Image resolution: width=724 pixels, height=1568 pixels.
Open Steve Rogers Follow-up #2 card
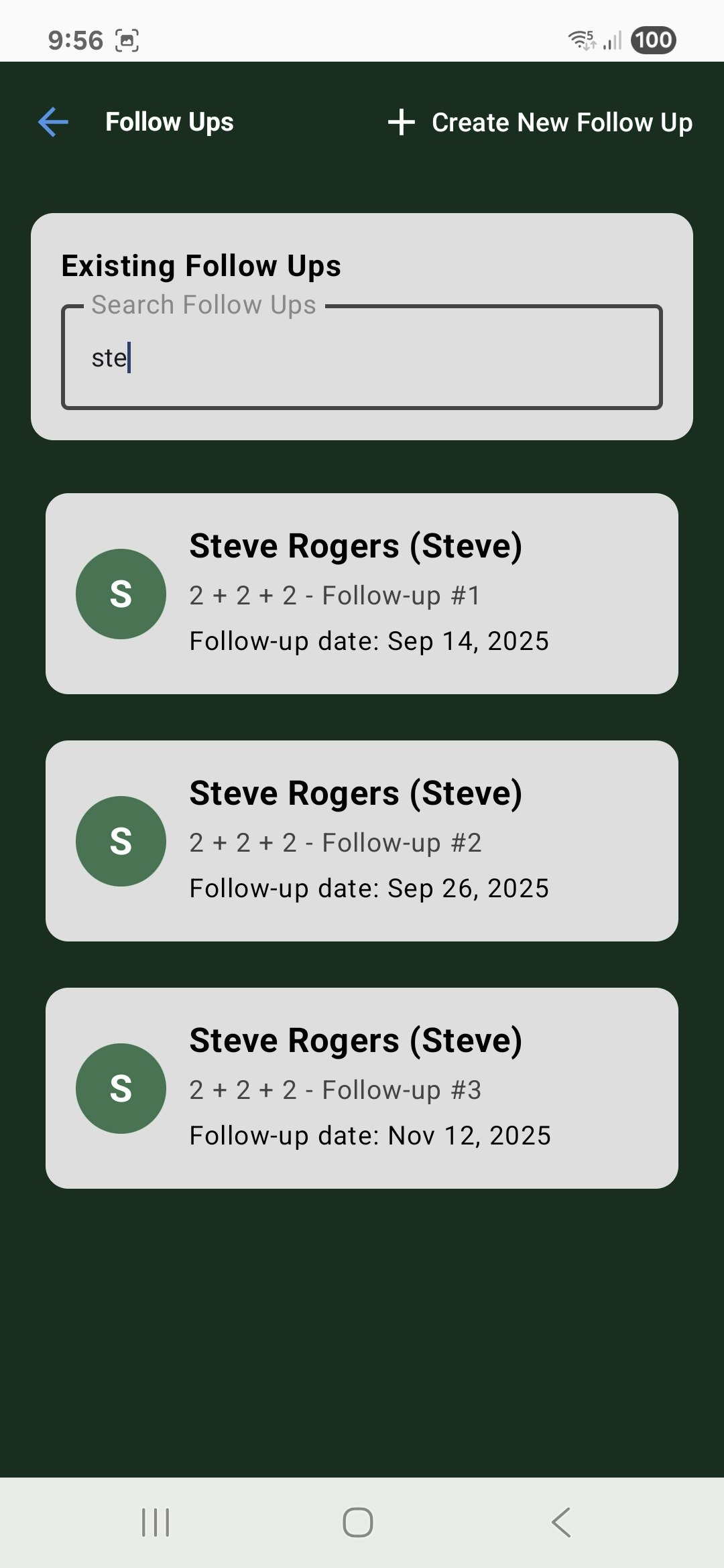[x=362, y=841]
